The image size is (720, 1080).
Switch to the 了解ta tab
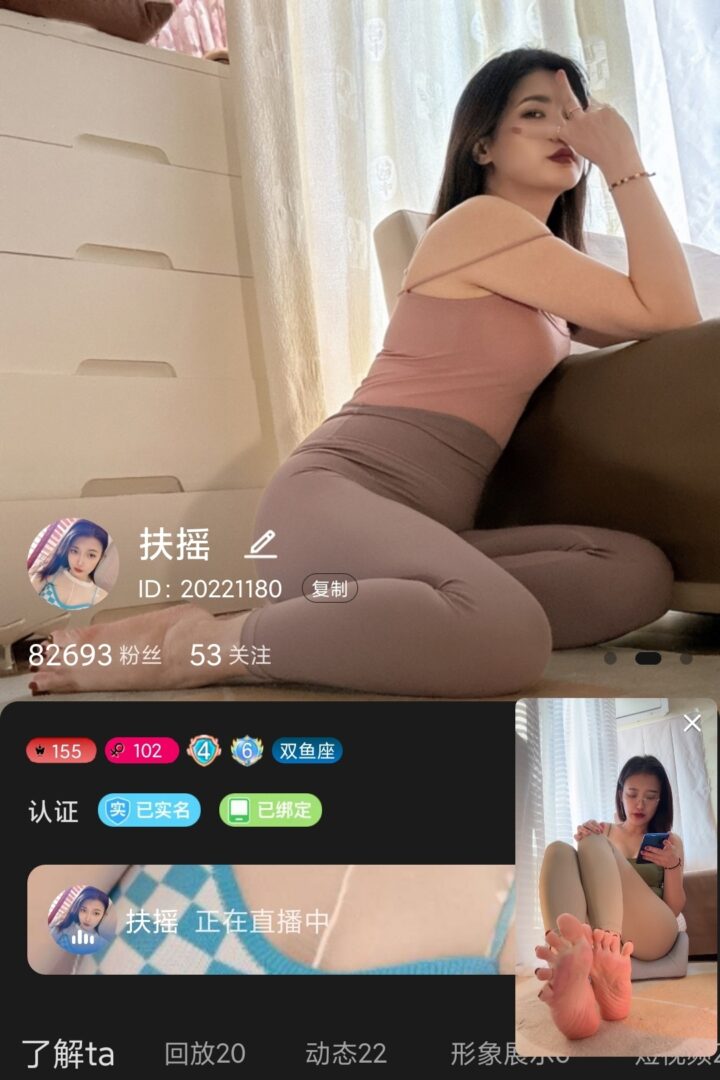[x=68, y=1053]
